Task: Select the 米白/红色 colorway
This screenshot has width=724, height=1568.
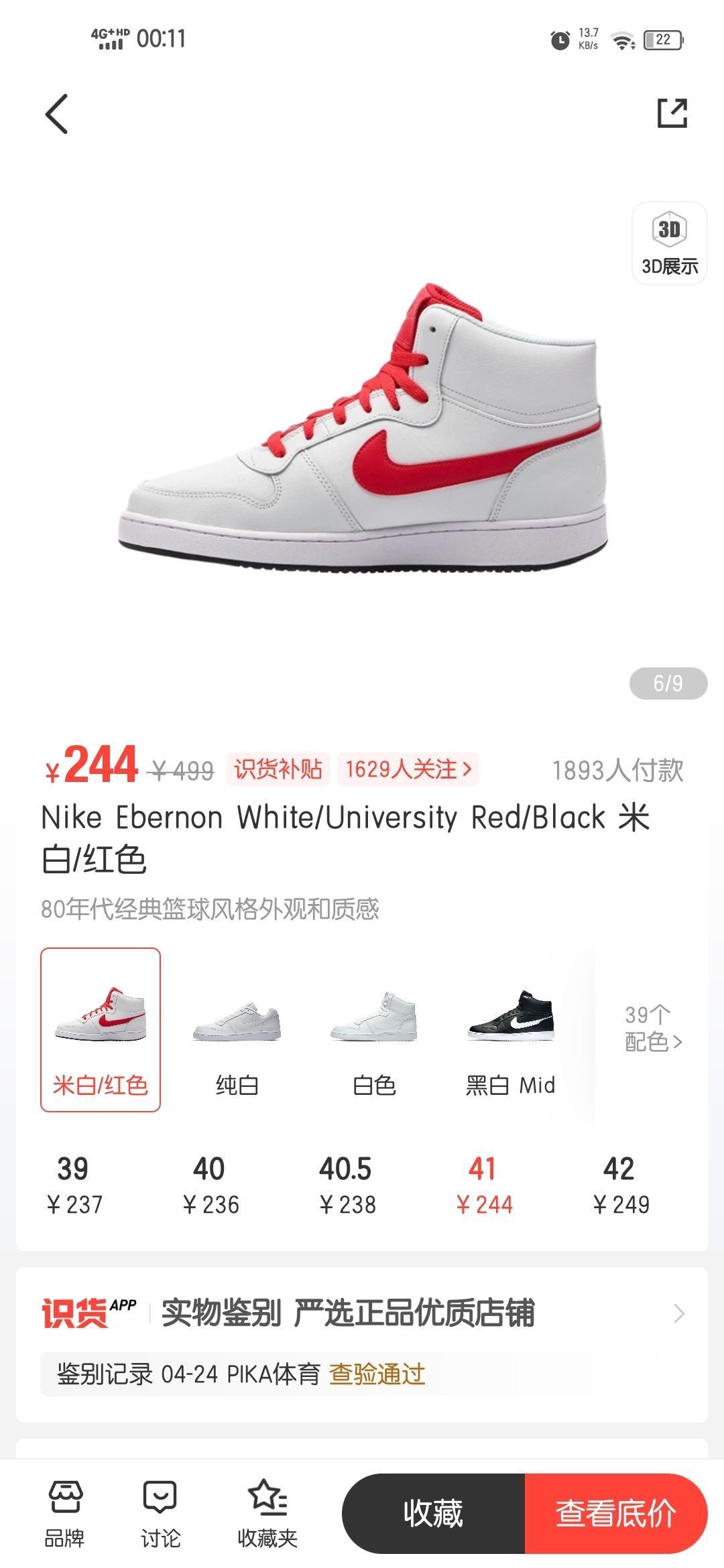Action: click(101, 1029)
